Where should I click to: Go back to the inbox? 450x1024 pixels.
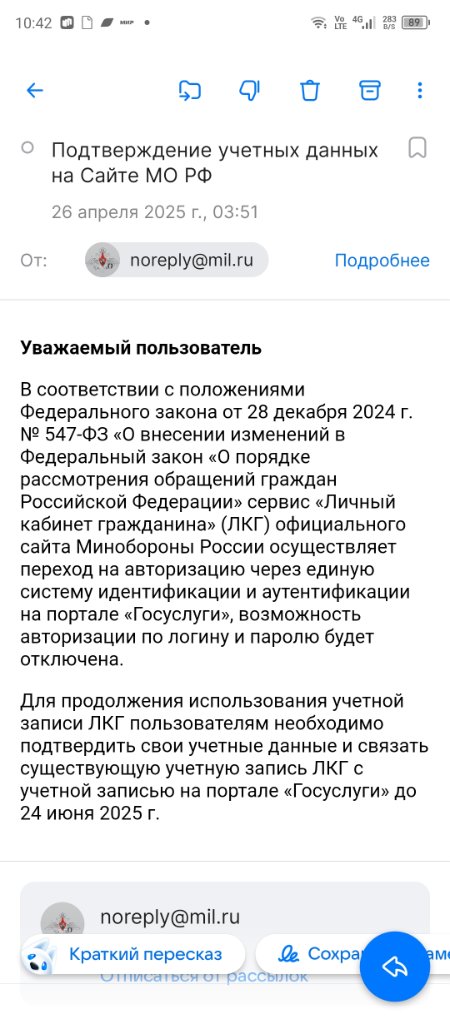coord(35,90)
